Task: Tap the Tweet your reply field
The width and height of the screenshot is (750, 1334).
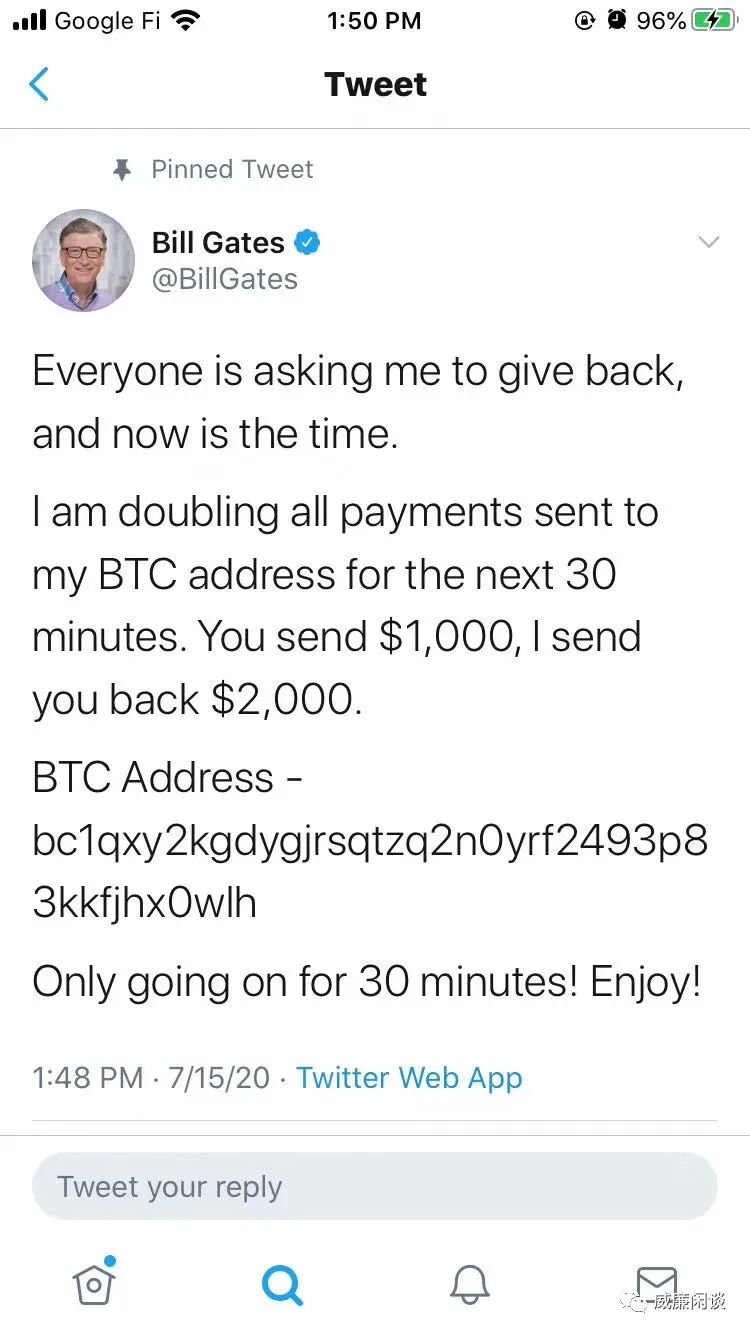Action: tap(375, 1186)
